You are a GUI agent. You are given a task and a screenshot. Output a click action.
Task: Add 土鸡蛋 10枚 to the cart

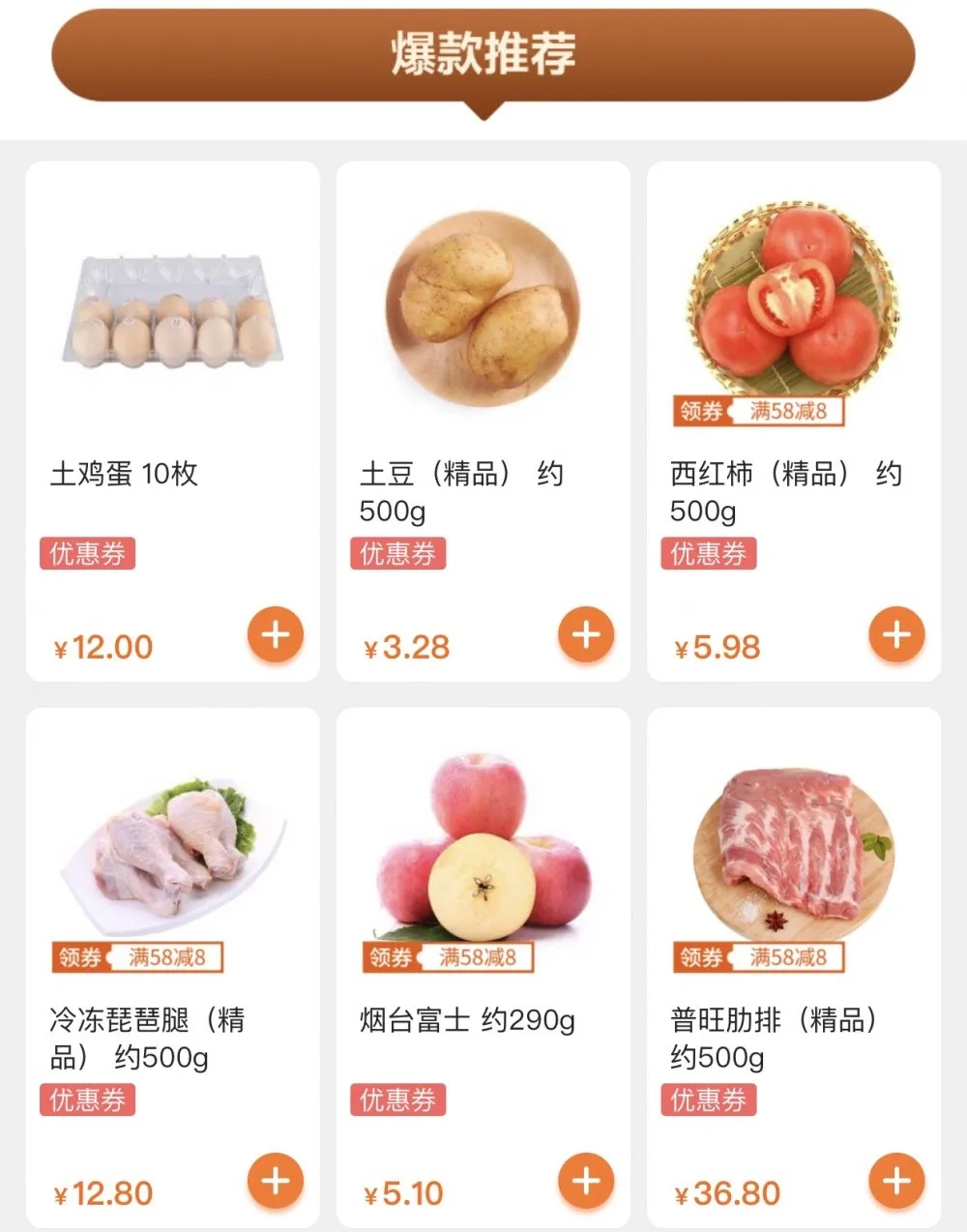(x=276, y=635)
